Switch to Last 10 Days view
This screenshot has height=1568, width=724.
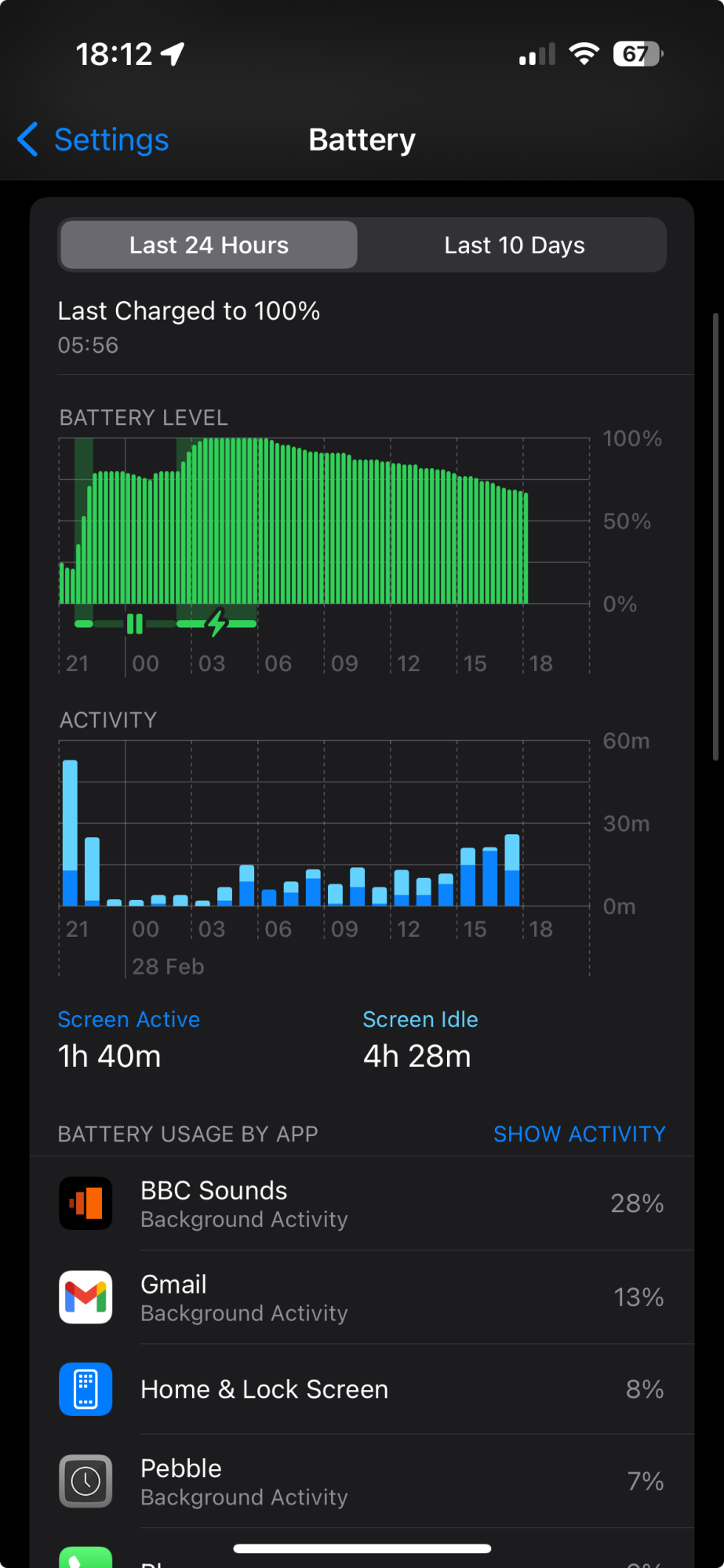pyautogui.click(x=514, y=245)
